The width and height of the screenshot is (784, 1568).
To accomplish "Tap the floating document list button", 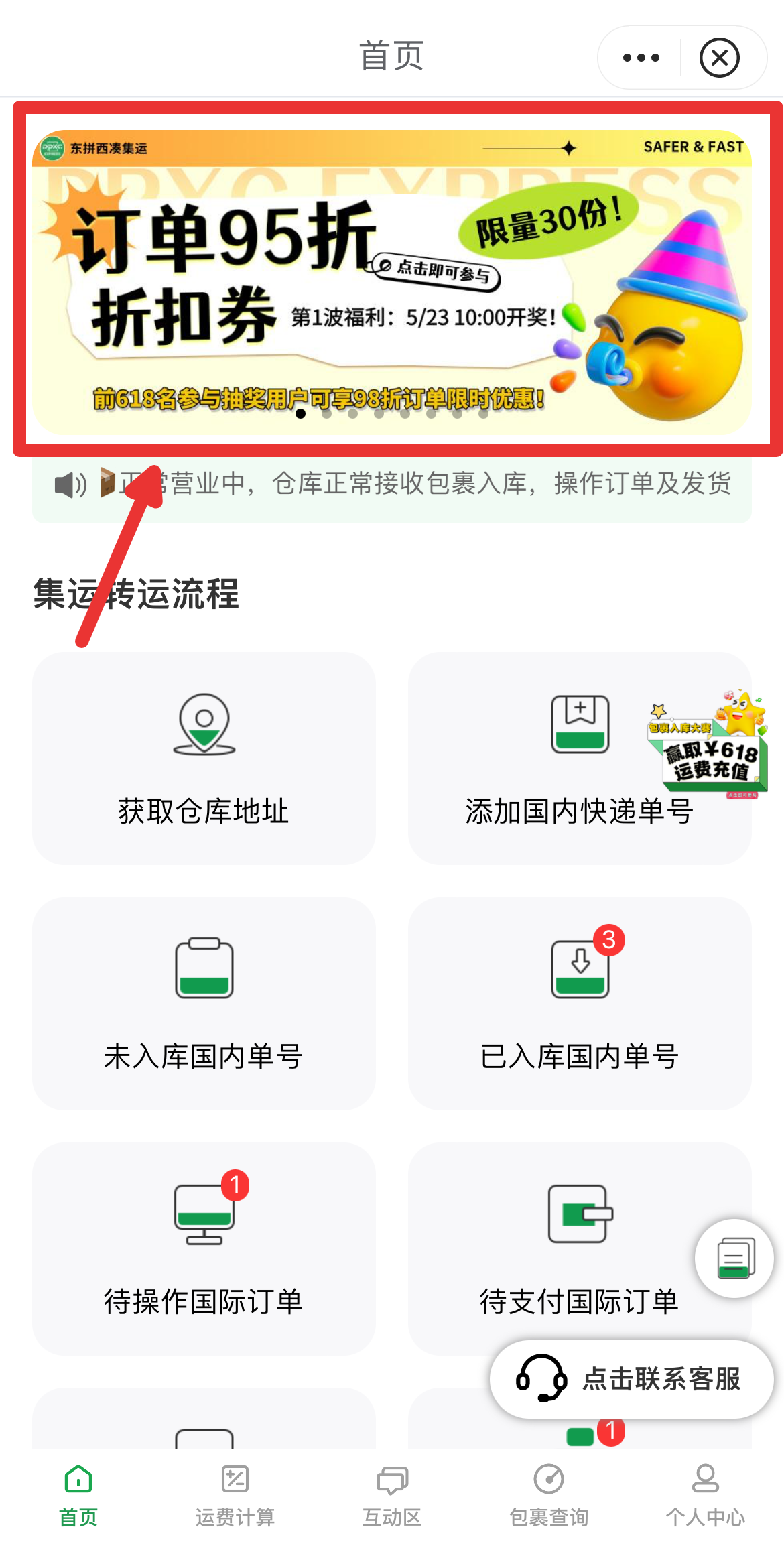I will 735,1258.
